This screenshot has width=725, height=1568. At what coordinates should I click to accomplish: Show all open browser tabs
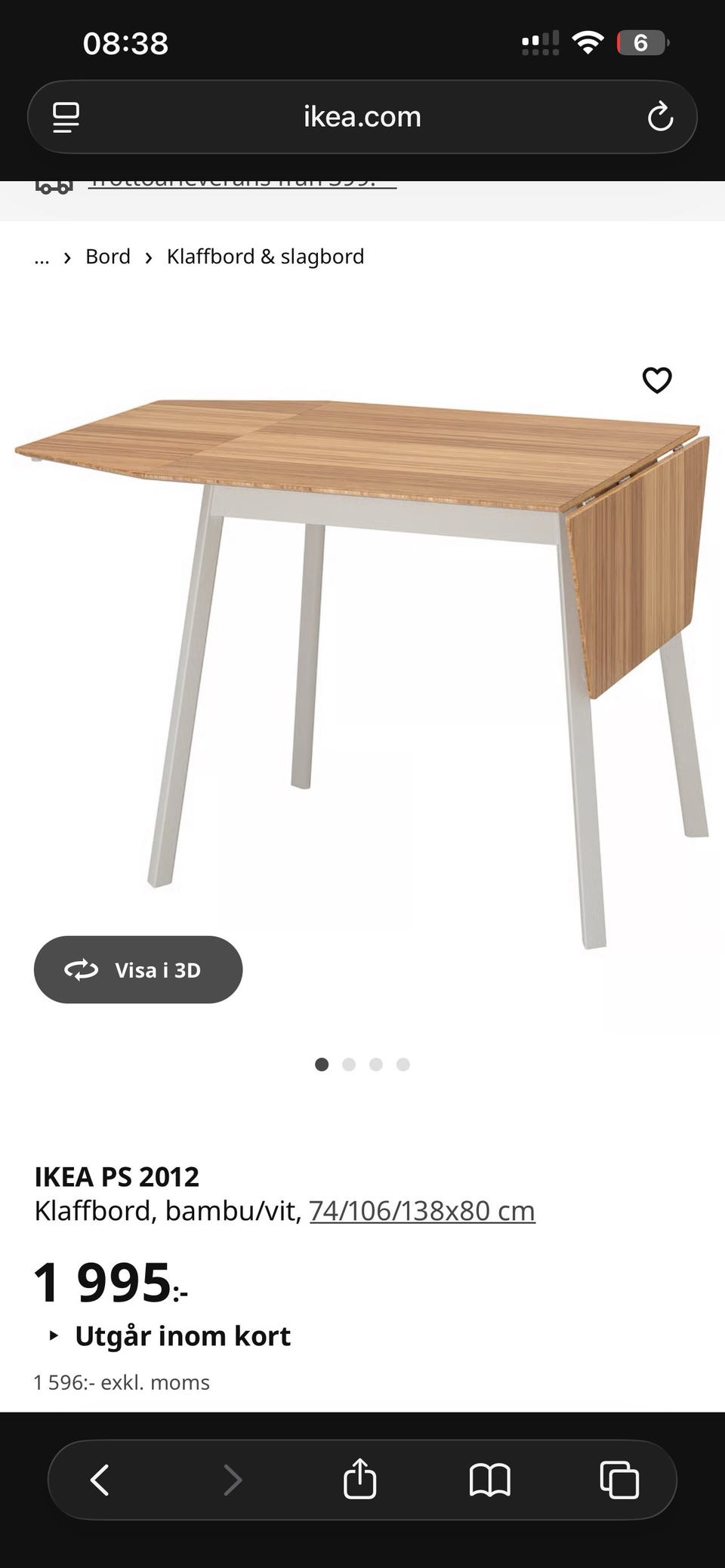(619, 1480)
